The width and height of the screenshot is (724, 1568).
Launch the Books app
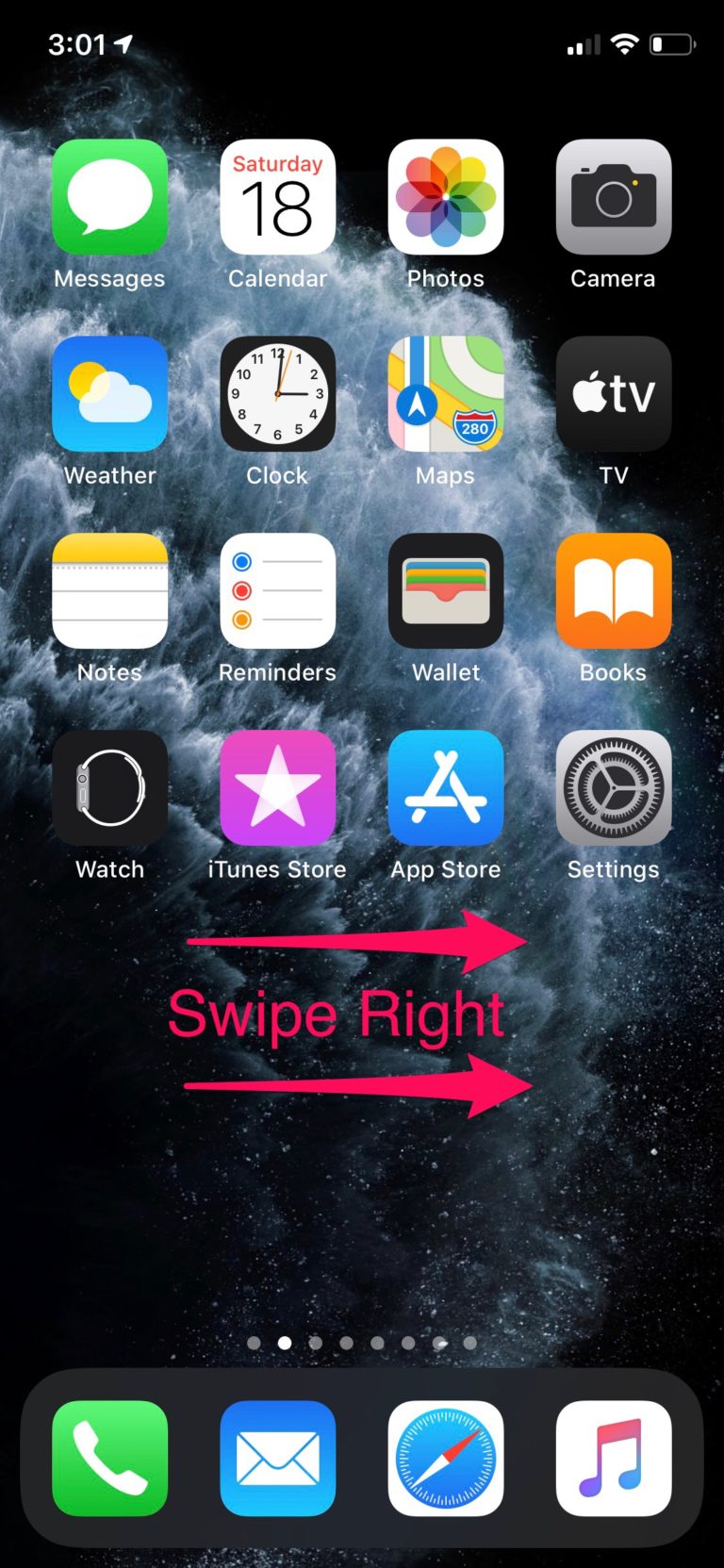613,591
